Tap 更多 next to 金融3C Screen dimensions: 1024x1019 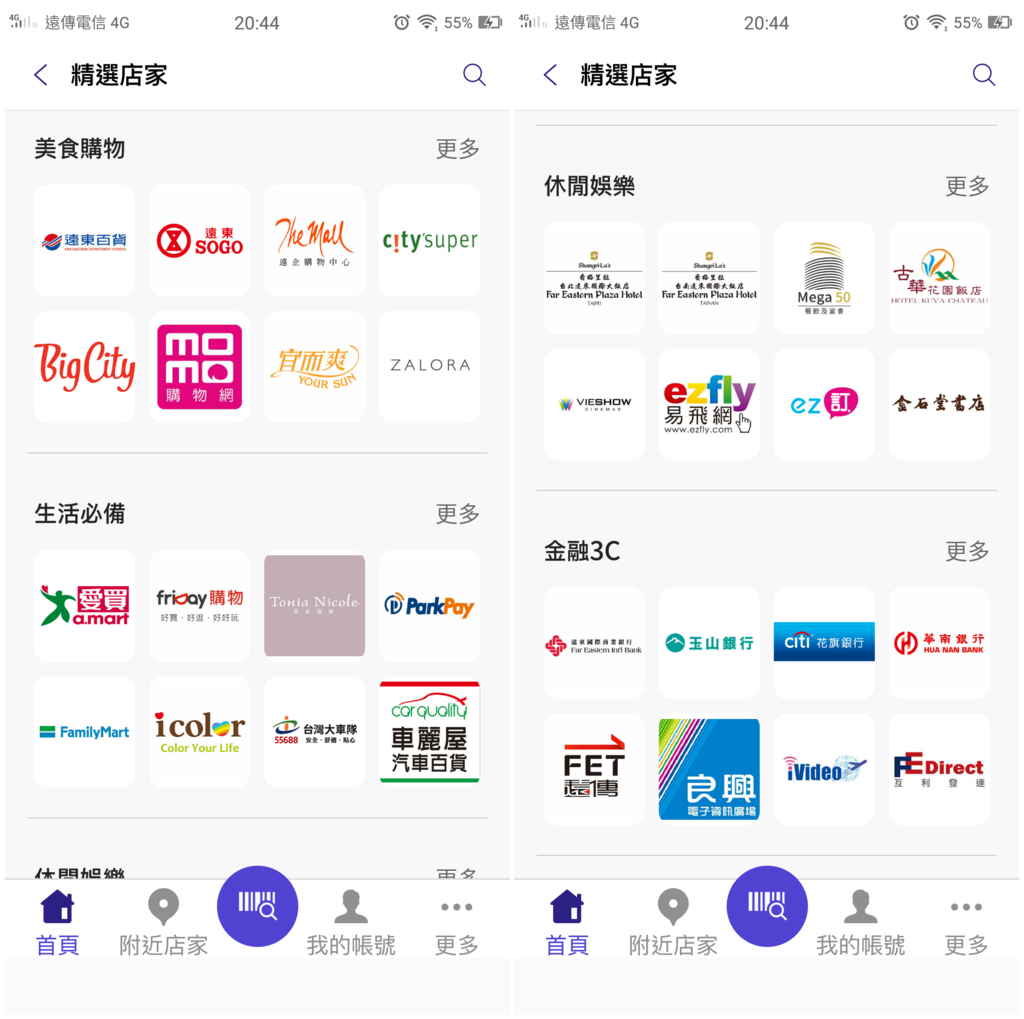tap(967, 551)
